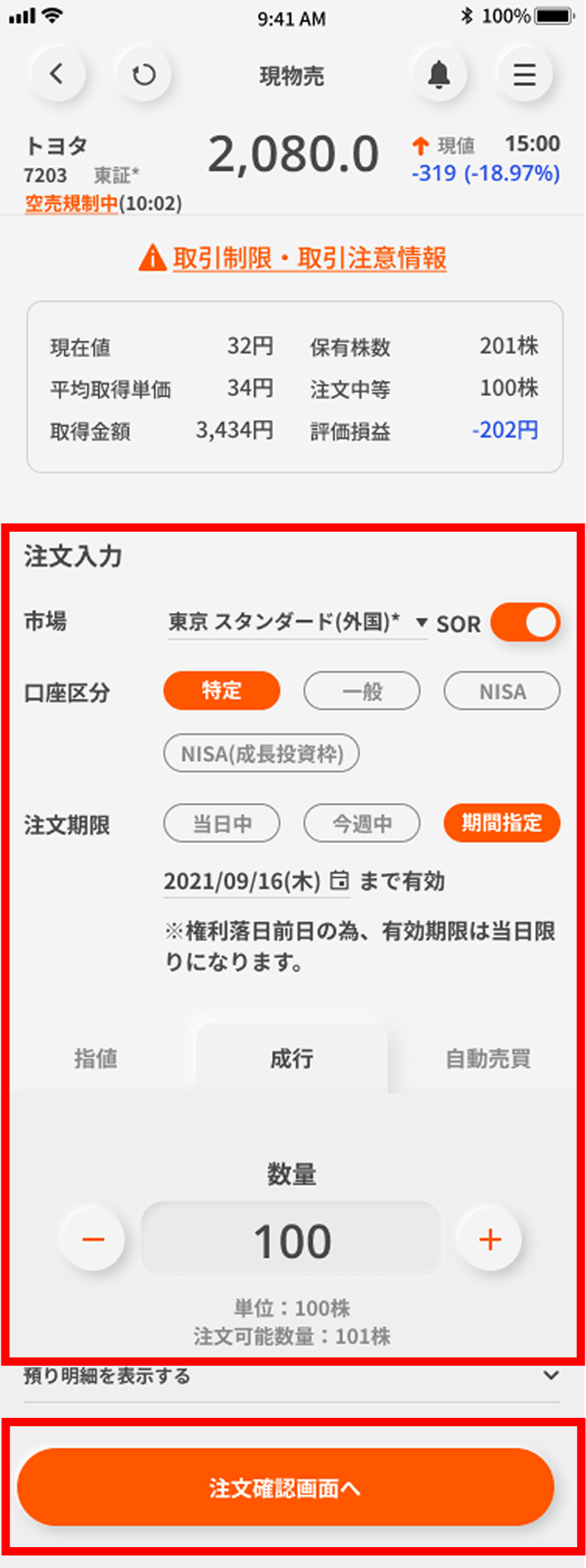Viewport: 586px width, 1568px height.
Task: Go back using the back arrow
Action: pos(57,74)
